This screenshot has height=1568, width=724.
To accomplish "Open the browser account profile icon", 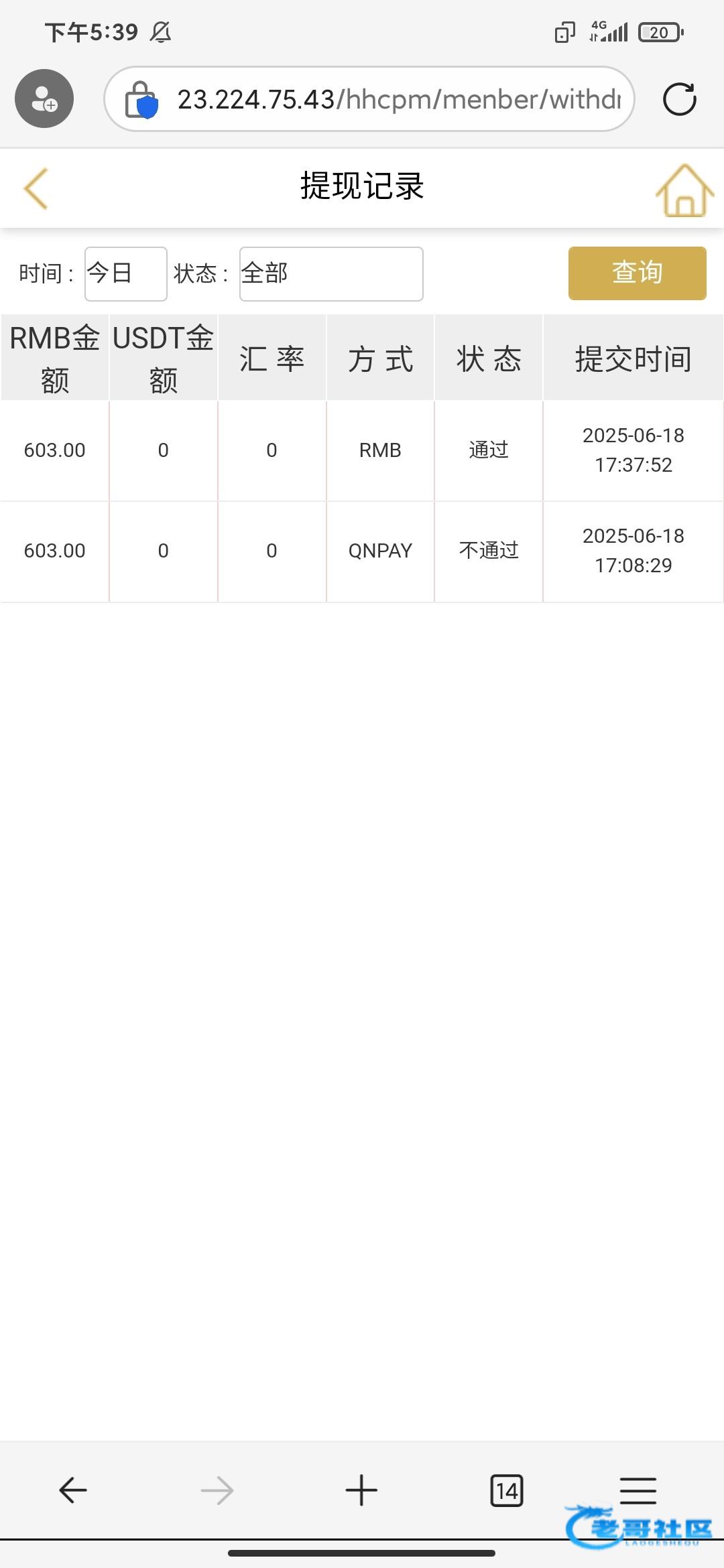I will point(44,99).
